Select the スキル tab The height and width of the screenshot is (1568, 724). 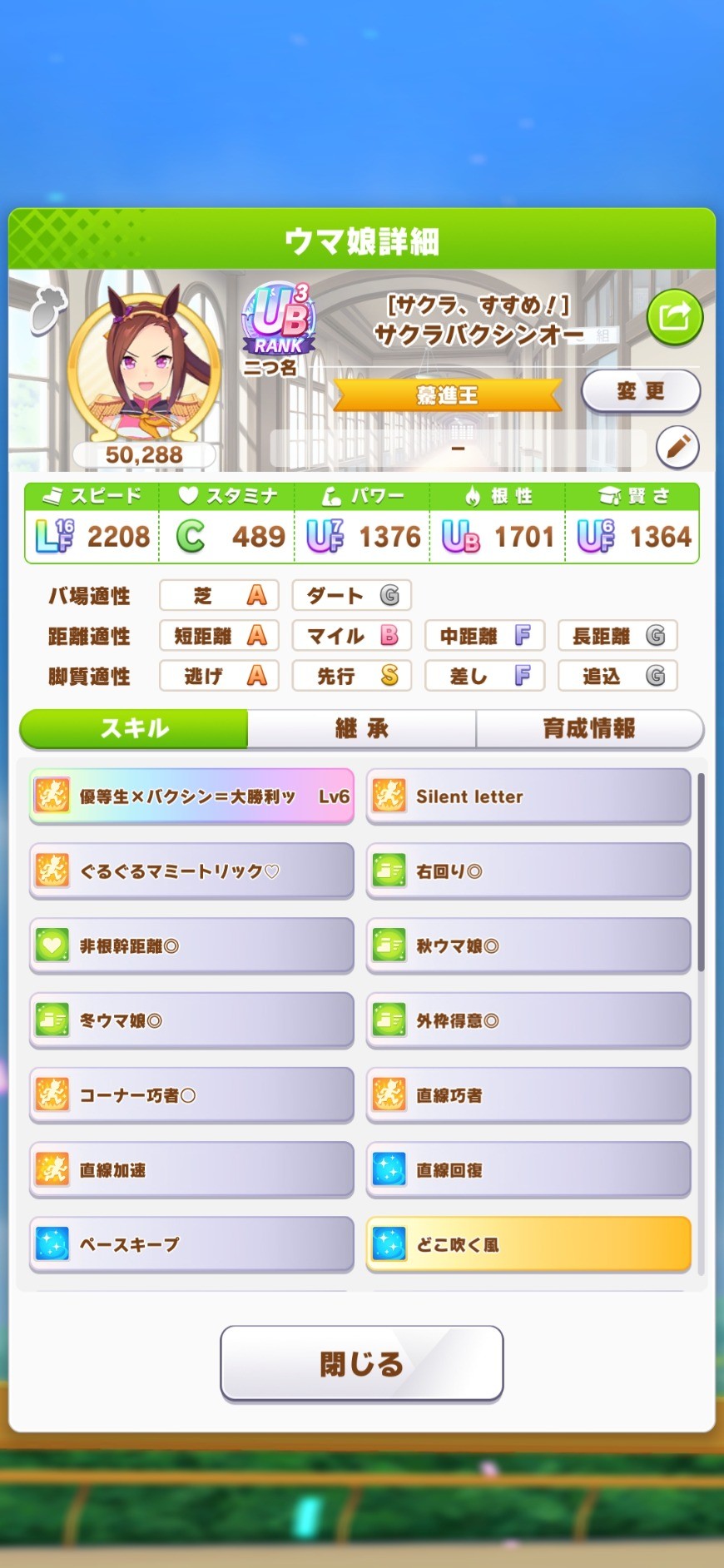click(134, 729)
